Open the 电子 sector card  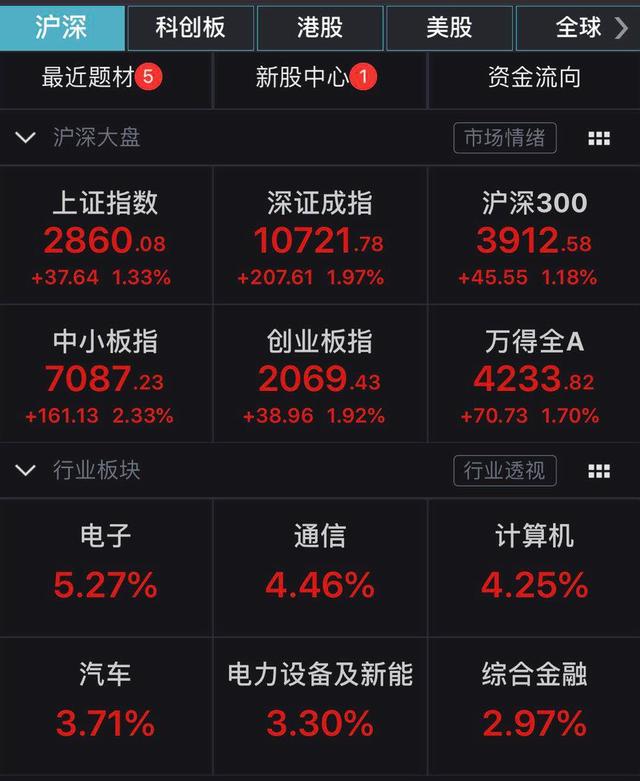(x=105, y=567)
